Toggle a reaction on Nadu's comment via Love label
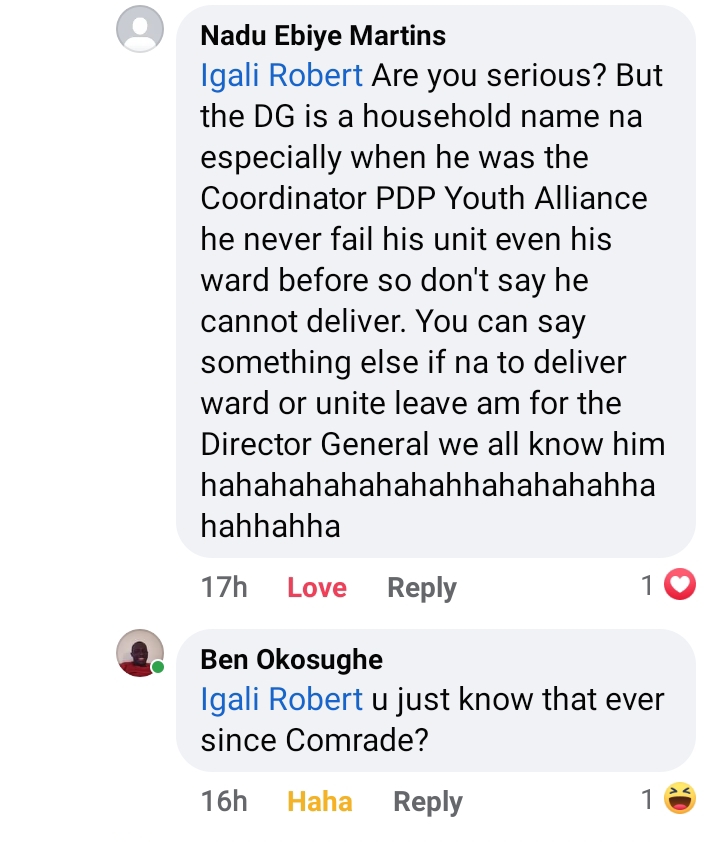 click(316, 587)
